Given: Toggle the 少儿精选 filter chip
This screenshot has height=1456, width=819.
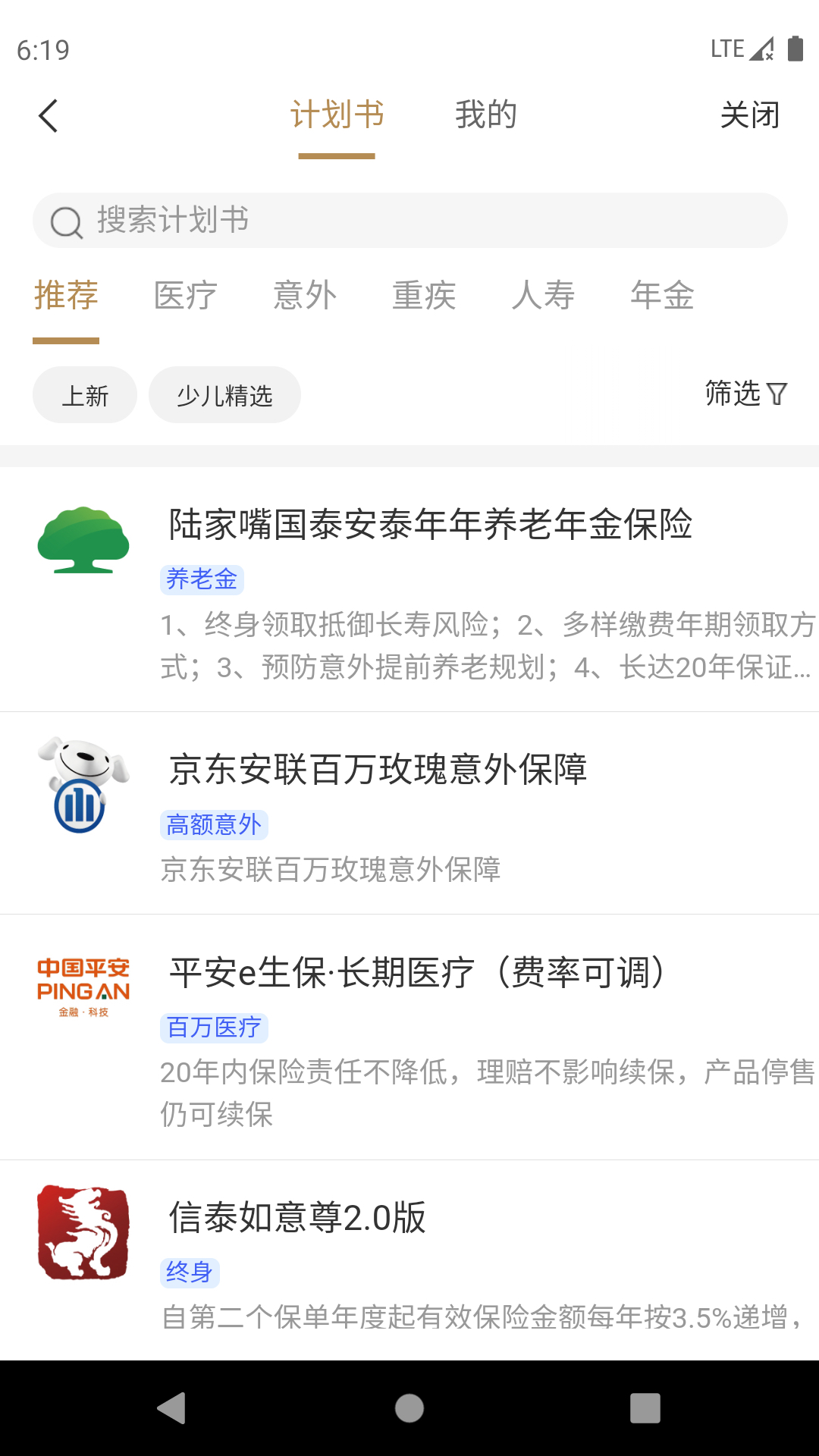Looking at the screenshot, I should 224,394.
